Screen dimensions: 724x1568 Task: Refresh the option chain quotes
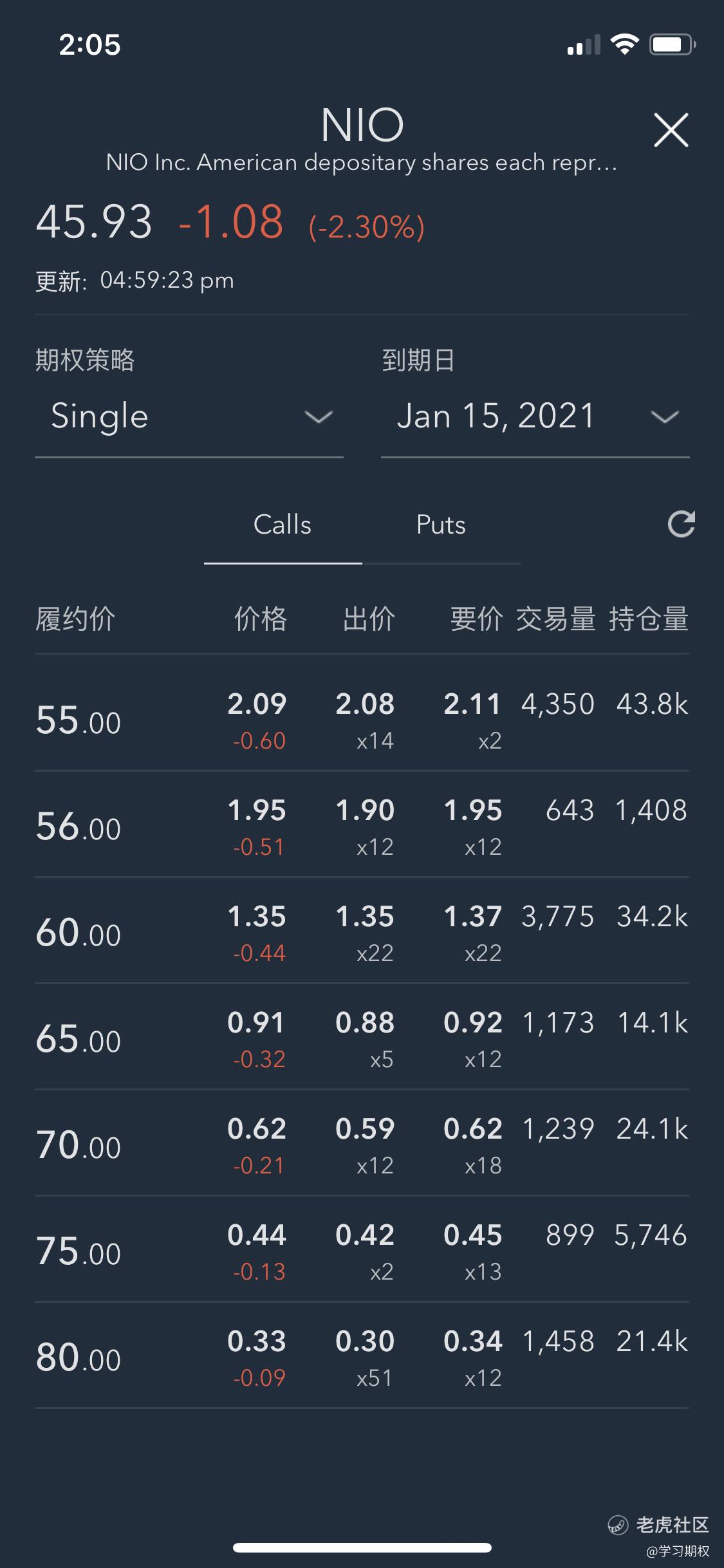[681, 524]
